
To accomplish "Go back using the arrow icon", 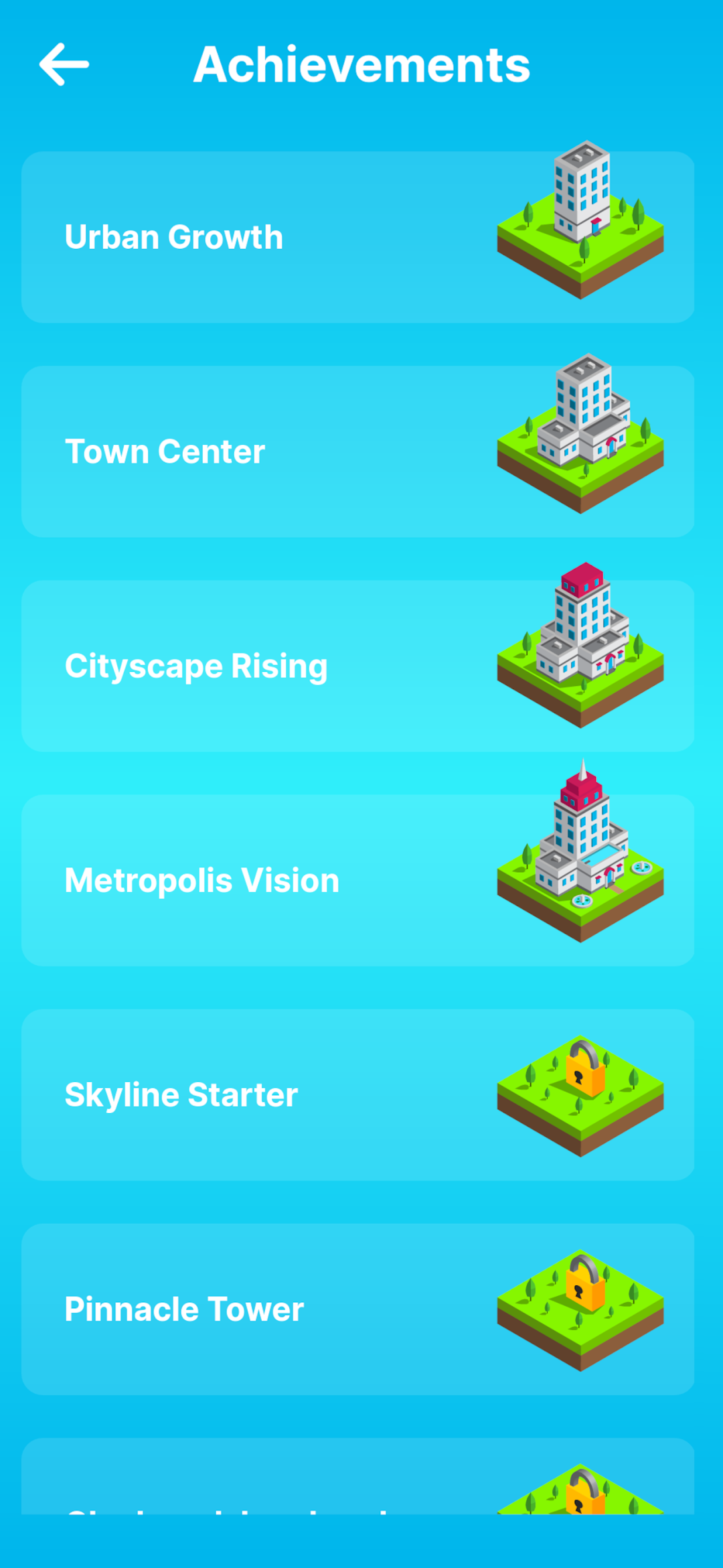I will [64, 64].
